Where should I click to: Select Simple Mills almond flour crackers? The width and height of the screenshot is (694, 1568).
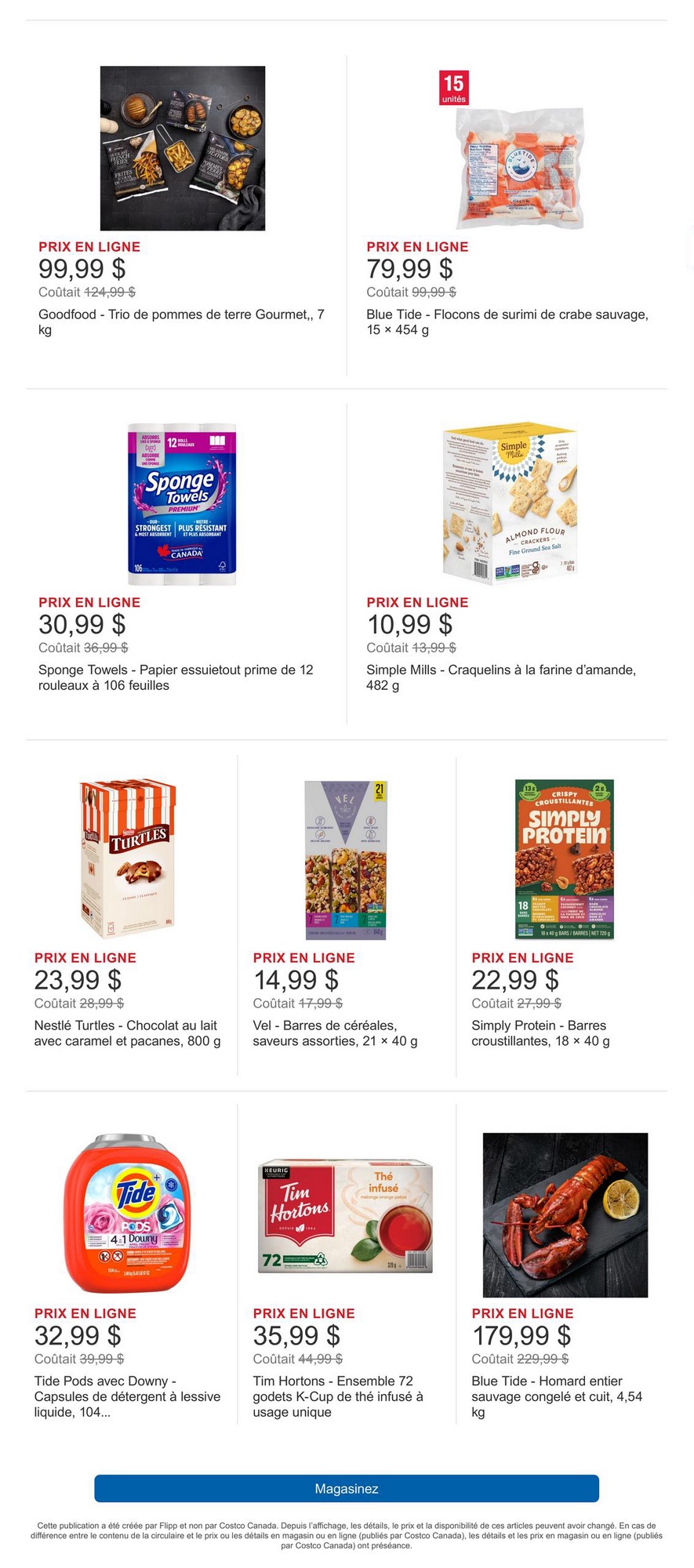511,504
